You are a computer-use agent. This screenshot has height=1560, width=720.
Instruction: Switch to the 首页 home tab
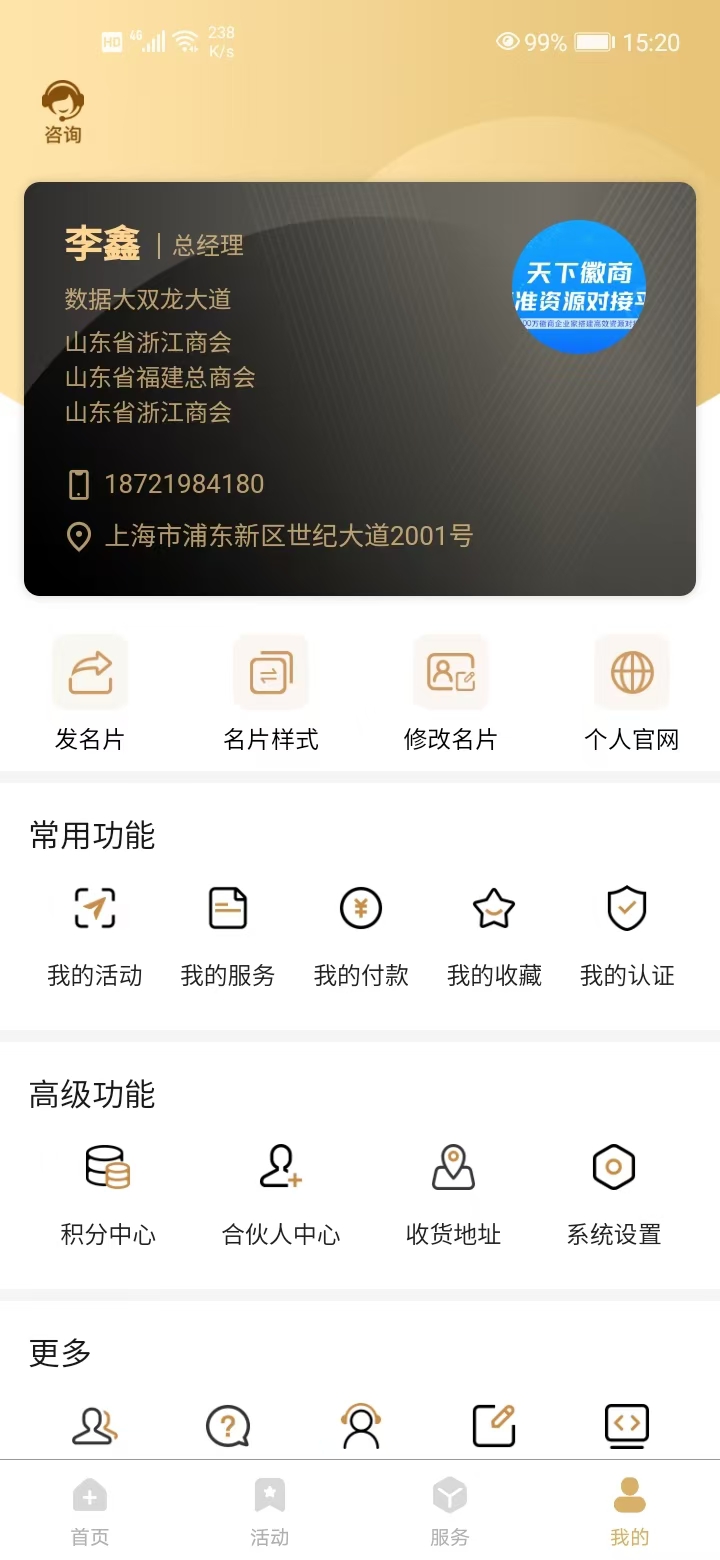pyautogui.click(x=90, y=1510)
